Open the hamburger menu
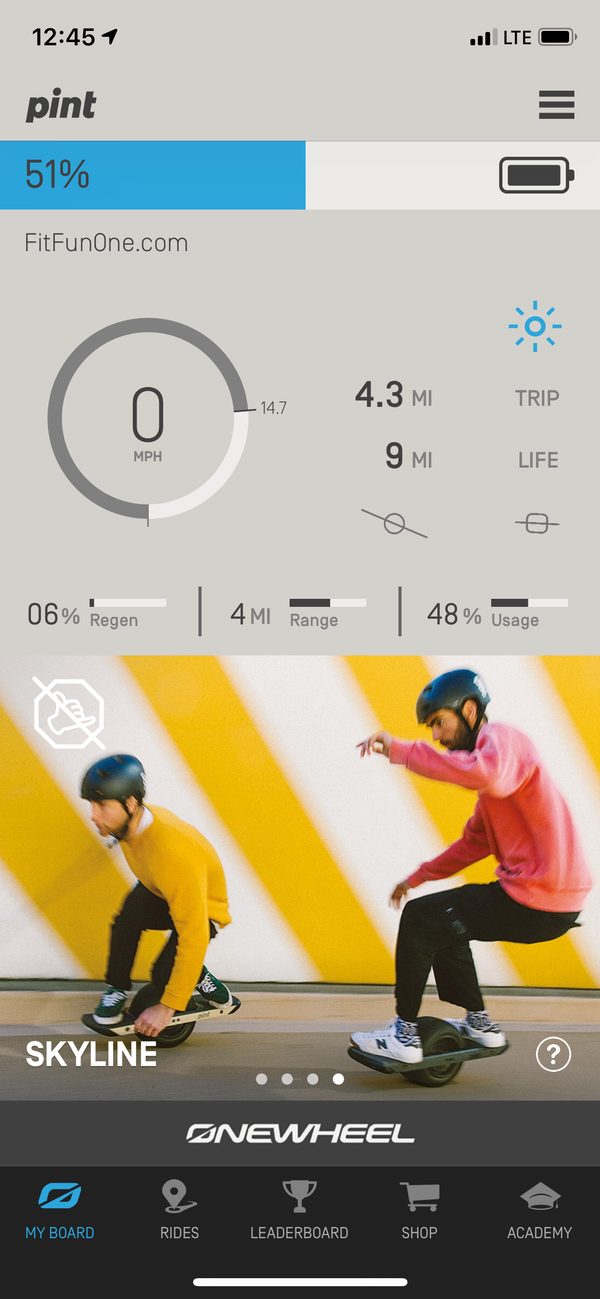The height and width of the screenshot is (1299, 600). pos(556,105)
